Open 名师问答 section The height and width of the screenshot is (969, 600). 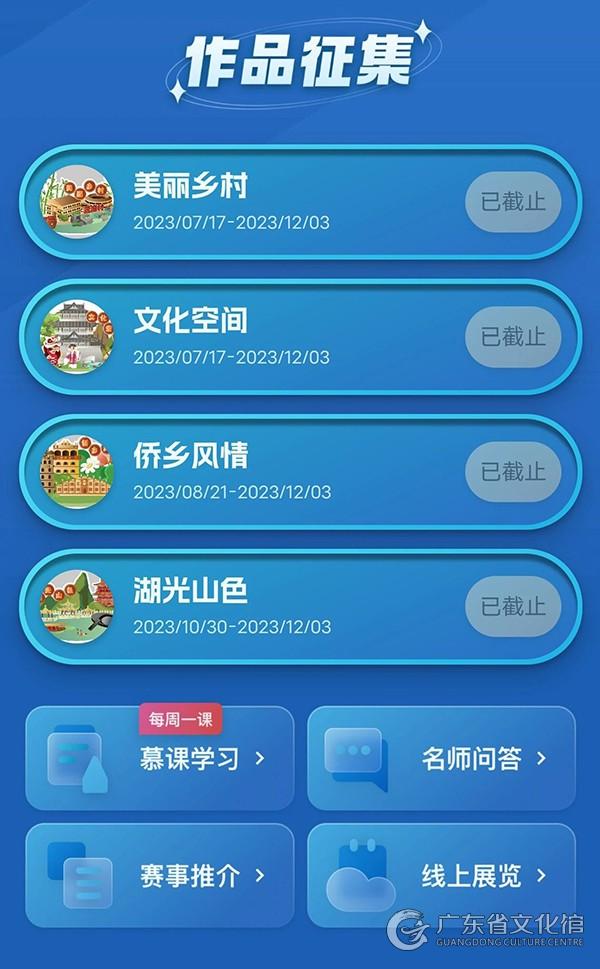pos(441,759)
